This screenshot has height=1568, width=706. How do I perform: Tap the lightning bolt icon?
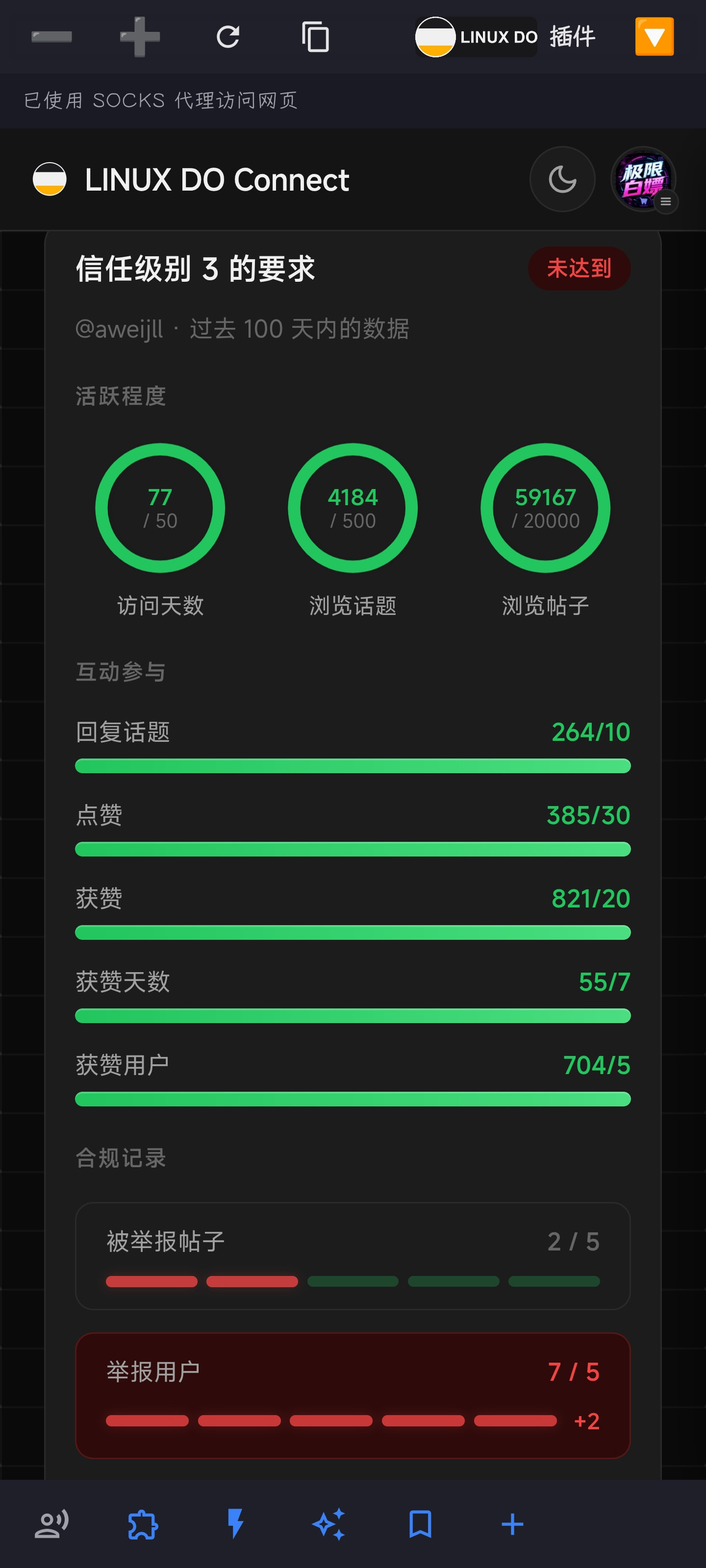click(236, 1523)
